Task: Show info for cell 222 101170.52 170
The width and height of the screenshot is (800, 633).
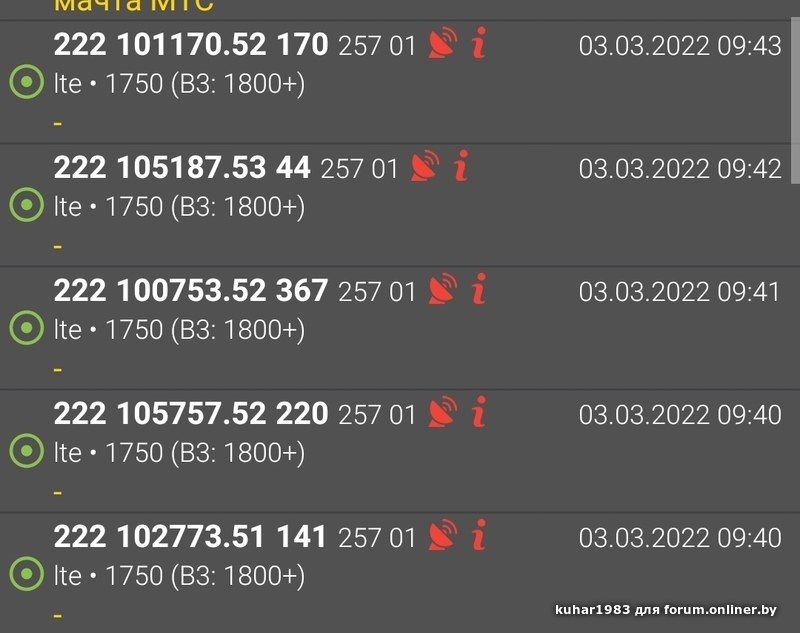Action: [x=479, y=44]
